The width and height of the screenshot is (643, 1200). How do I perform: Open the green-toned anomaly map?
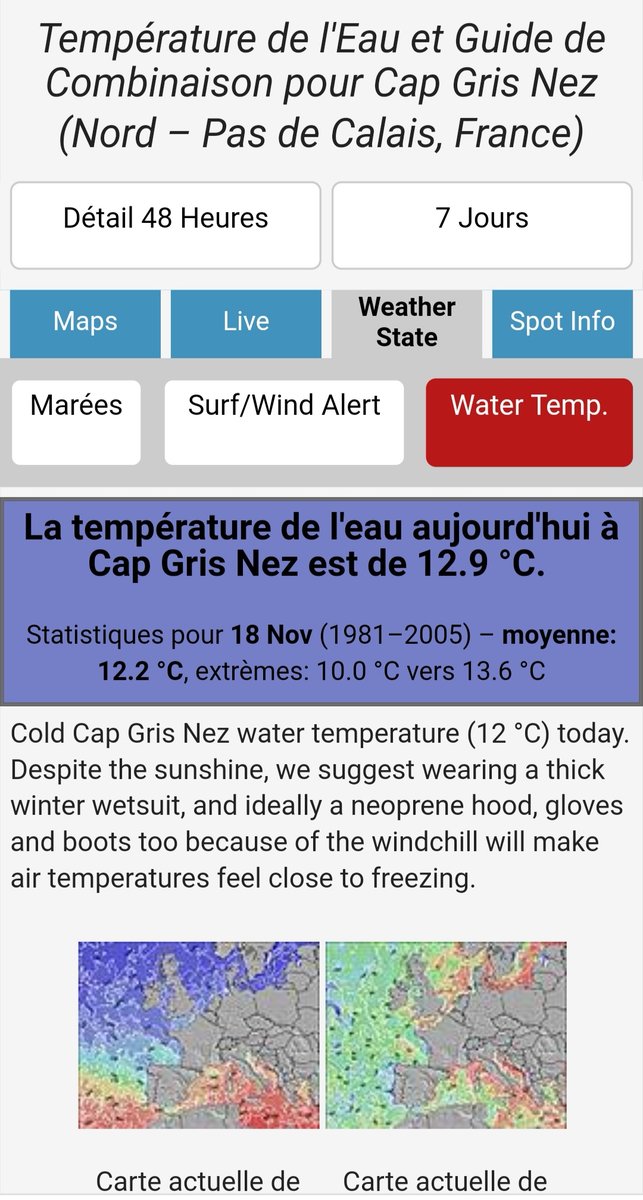[446, 1035]
